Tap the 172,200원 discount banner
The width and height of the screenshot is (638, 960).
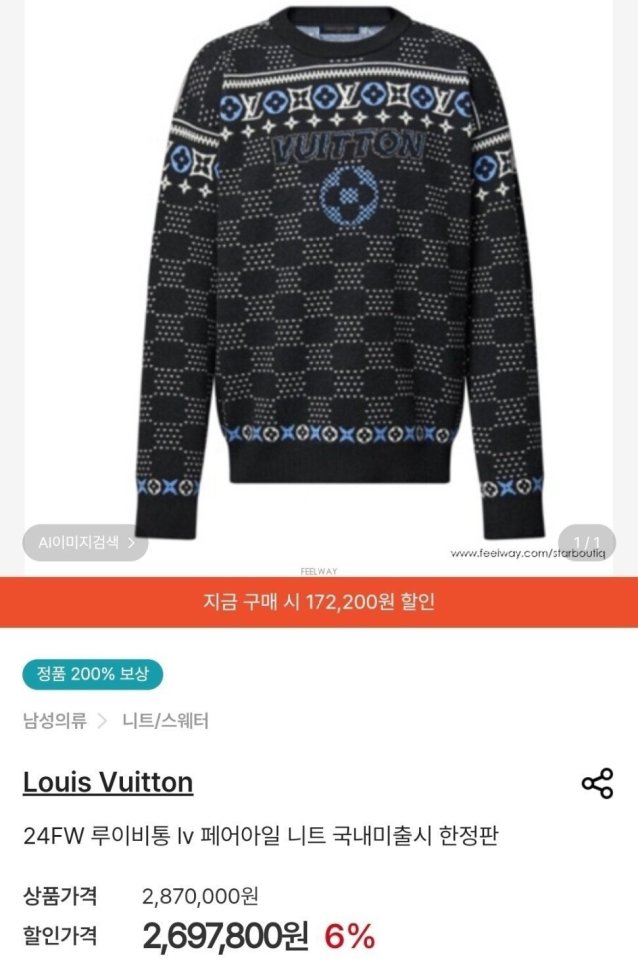coord(319,602)
